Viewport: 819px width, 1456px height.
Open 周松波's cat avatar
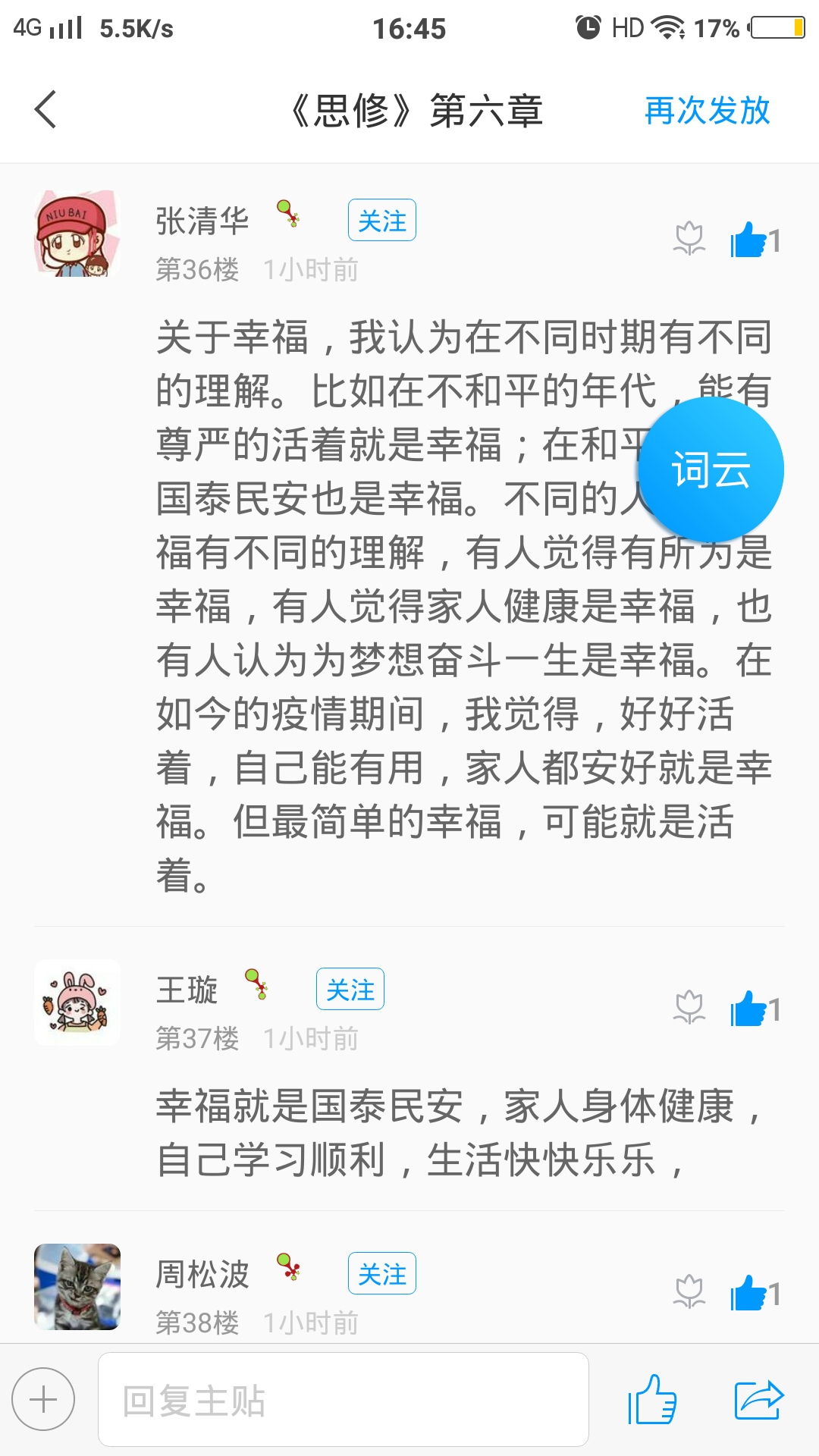(x=77, y=1287)
